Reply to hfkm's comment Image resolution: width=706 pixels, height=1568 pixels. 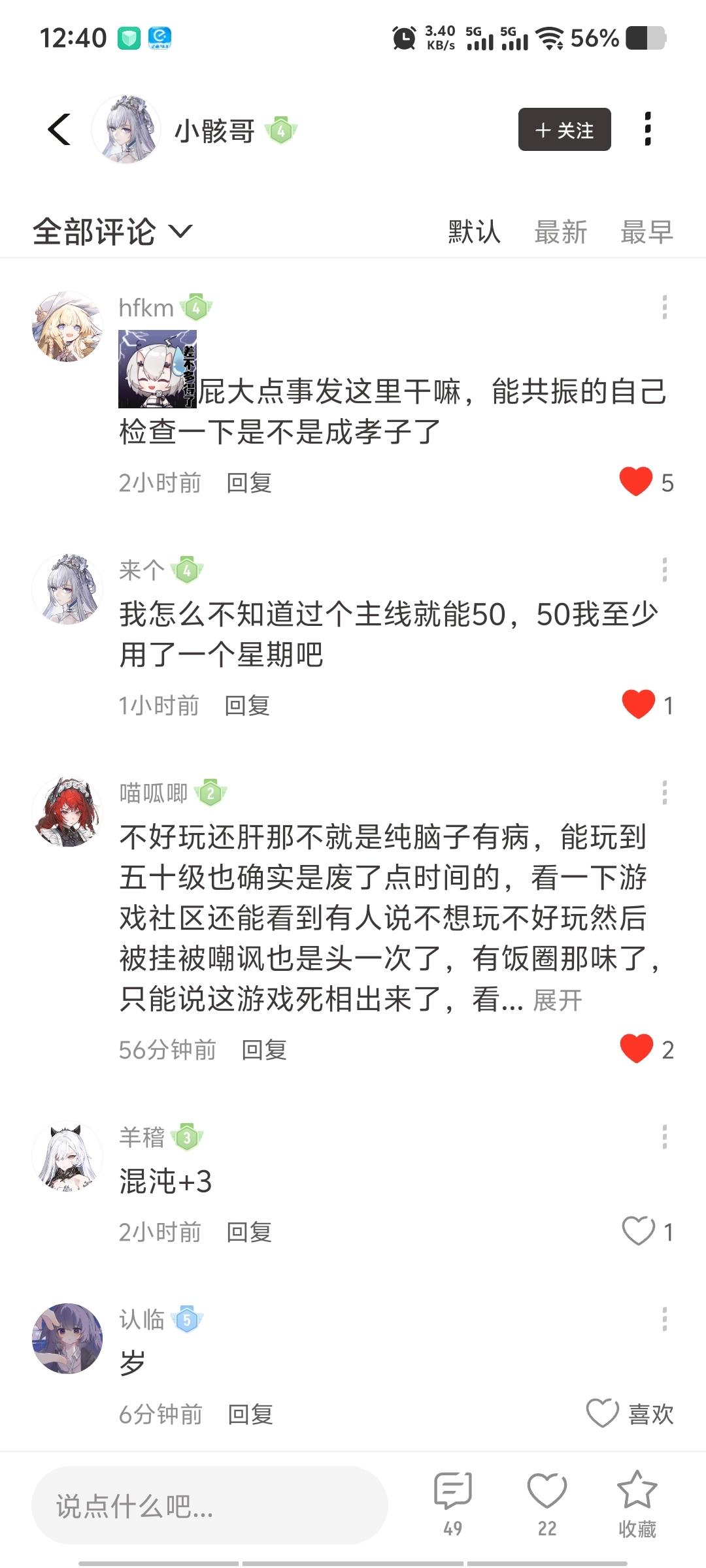pyautogui.click(x=249, y=483)
